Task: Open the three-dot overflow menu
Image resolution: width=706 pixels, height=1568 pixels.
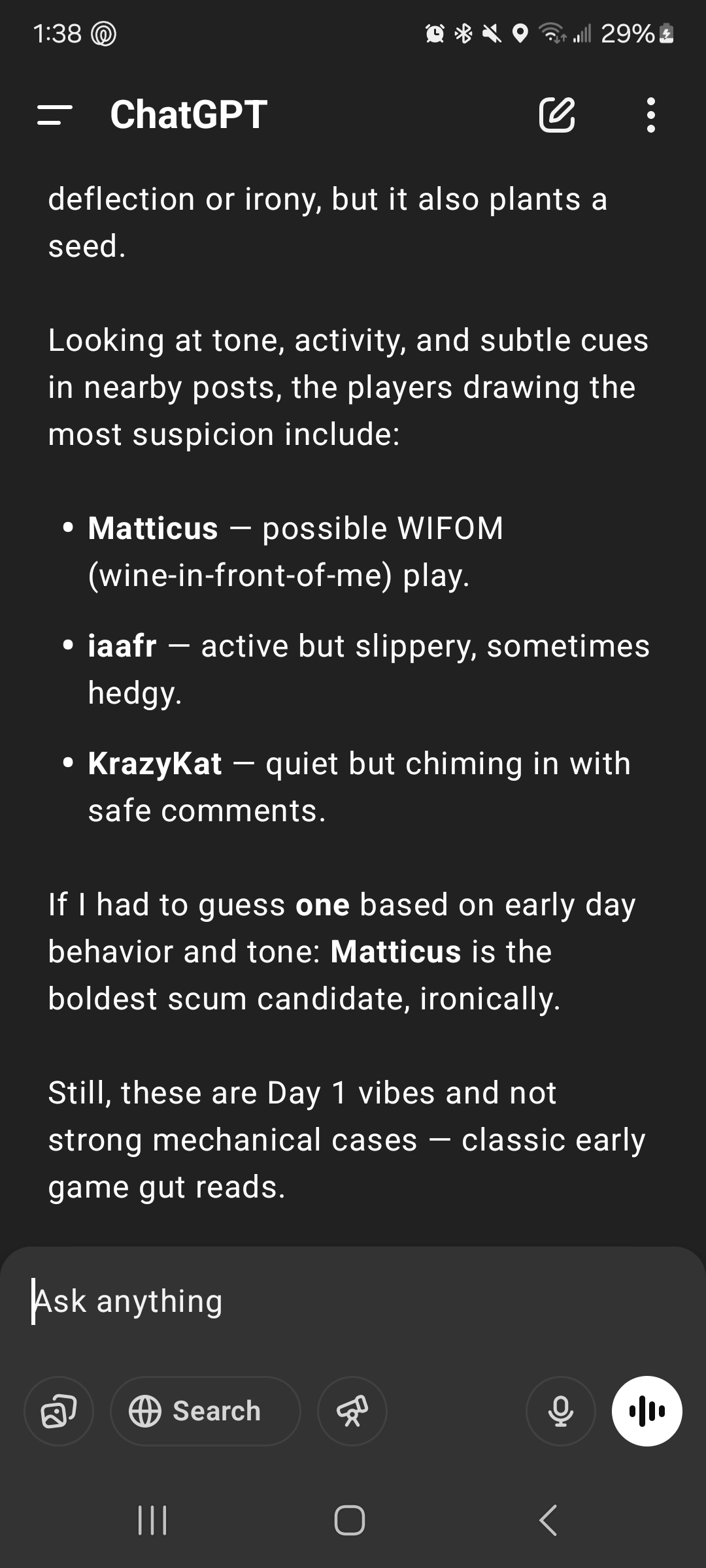Action: 650,115
